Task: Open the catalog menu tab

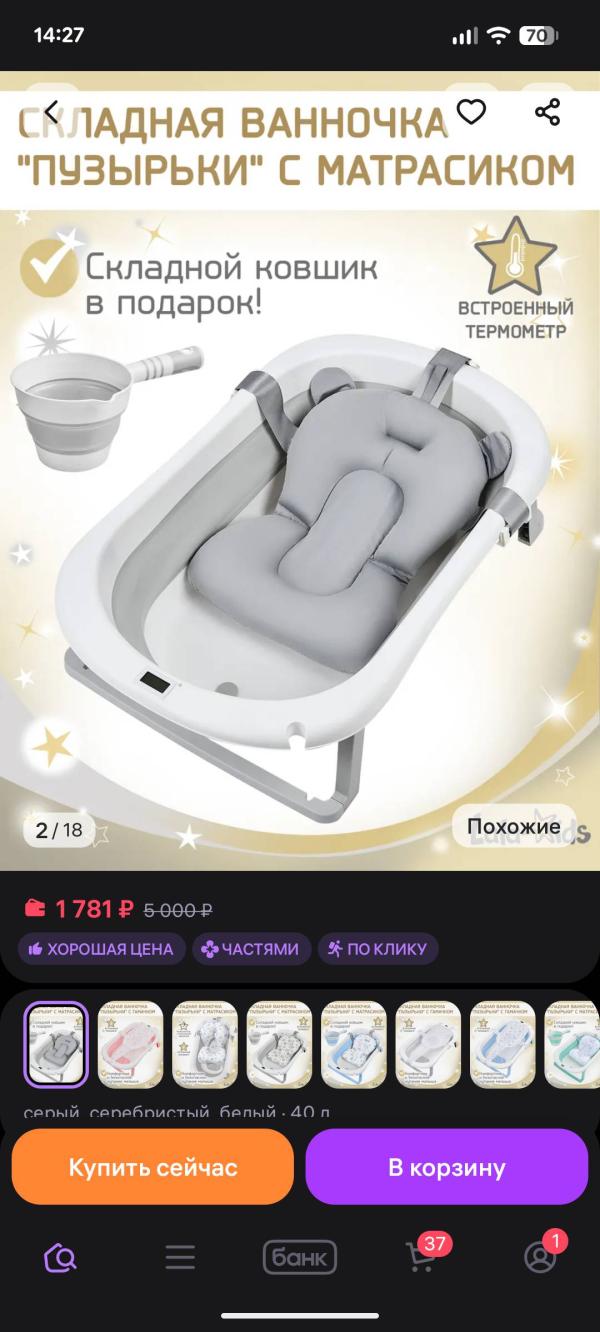Action: tap(180, 1257)
